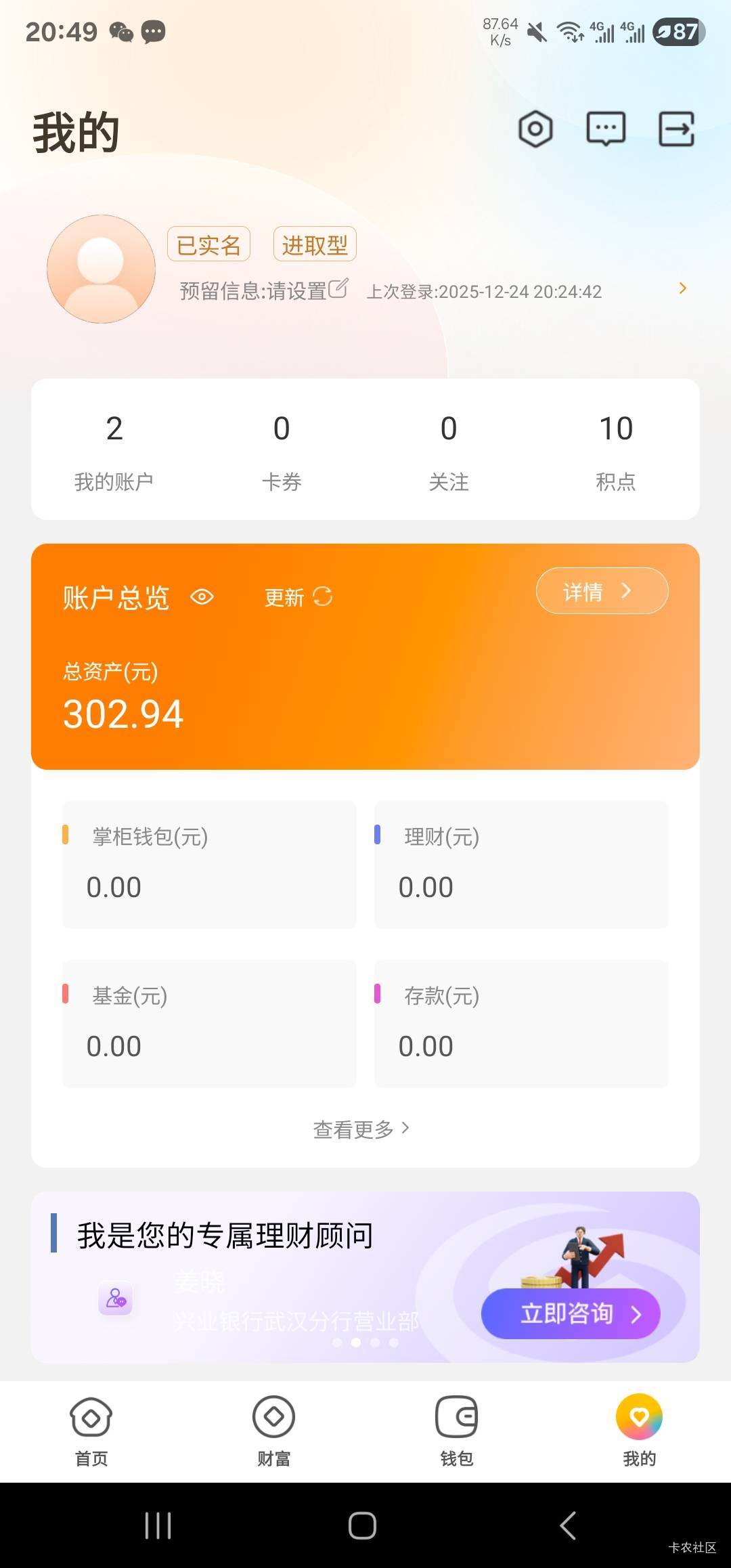Open 理财 wealth management card
The image size is (731, 1568).
(521, 865)
